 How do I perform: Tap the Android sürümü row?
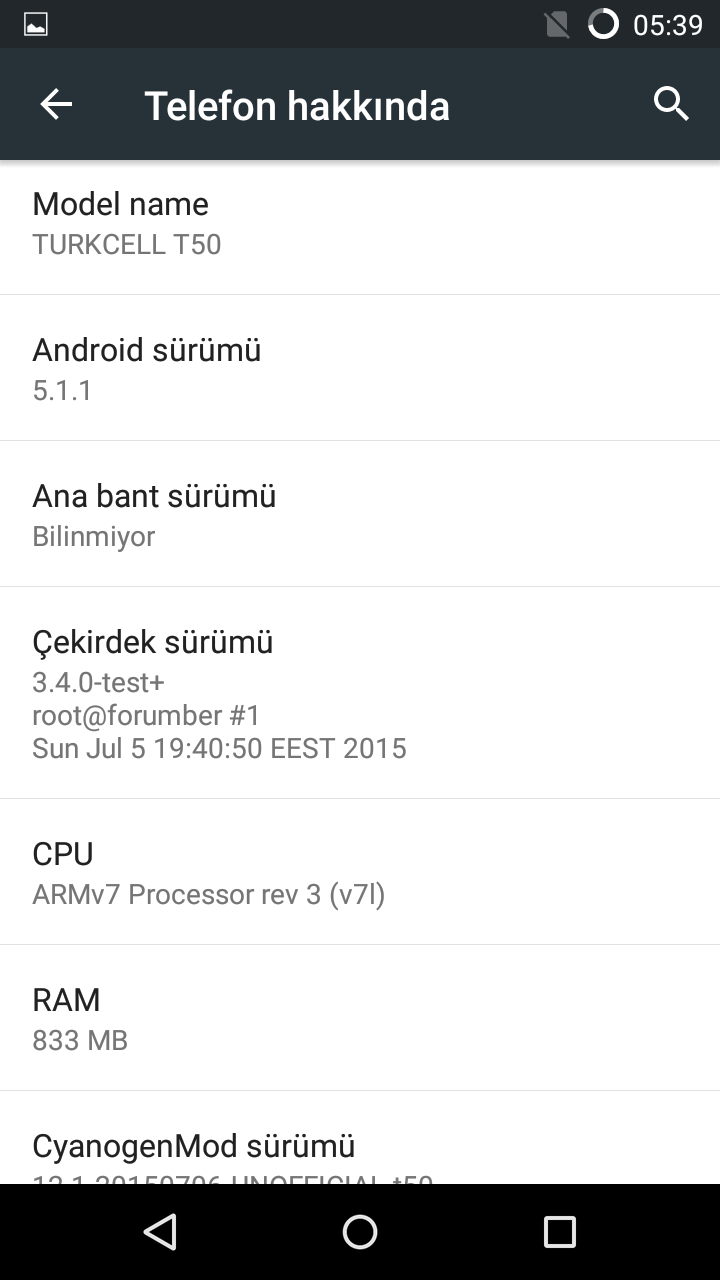360,368
